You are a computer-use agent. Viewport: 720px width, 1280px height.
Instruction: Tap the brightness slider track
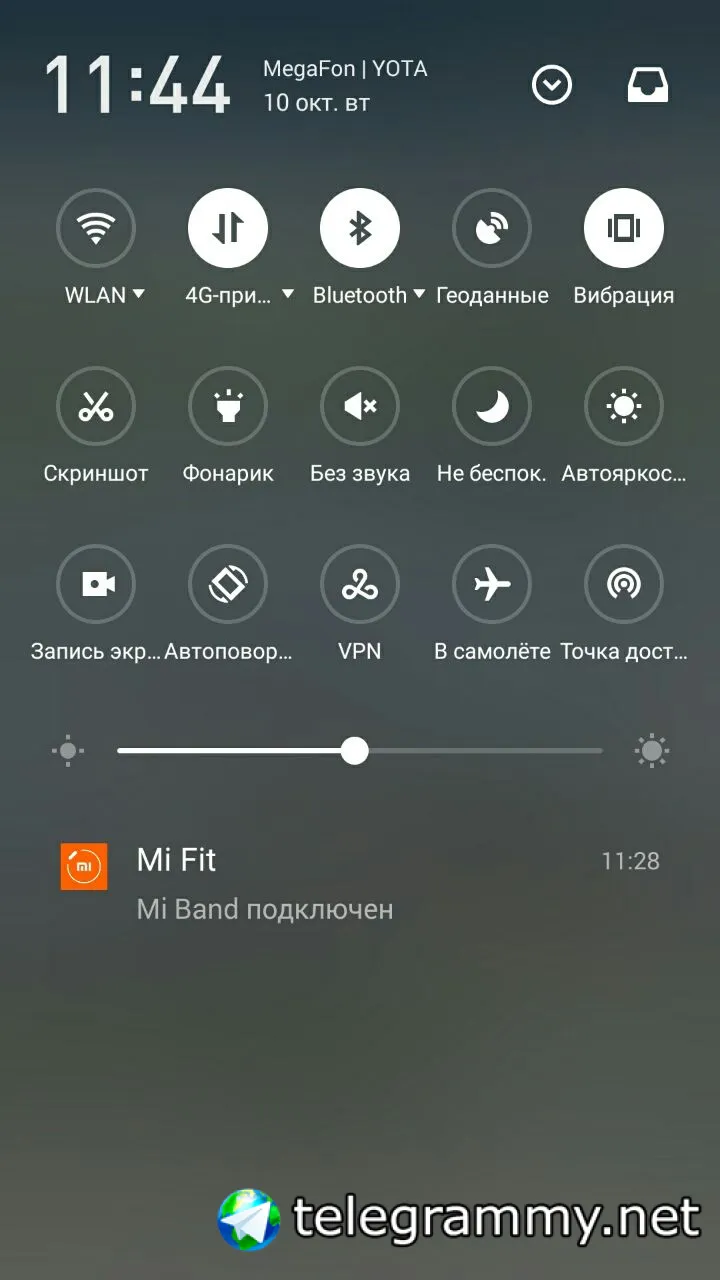[x=480, y=751]
